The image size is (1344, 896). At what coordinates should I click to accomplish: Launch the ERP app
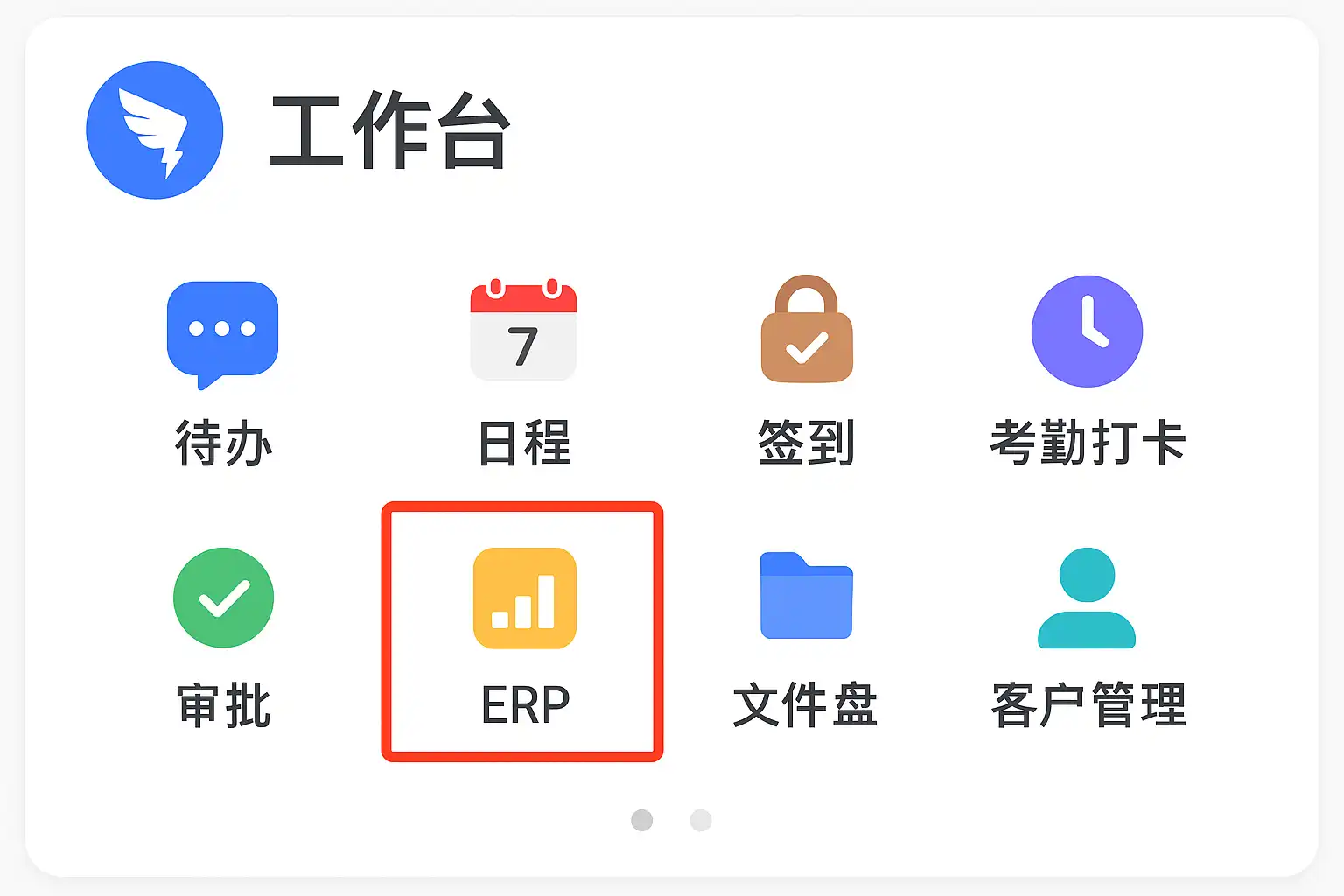(x=524, y=599)
